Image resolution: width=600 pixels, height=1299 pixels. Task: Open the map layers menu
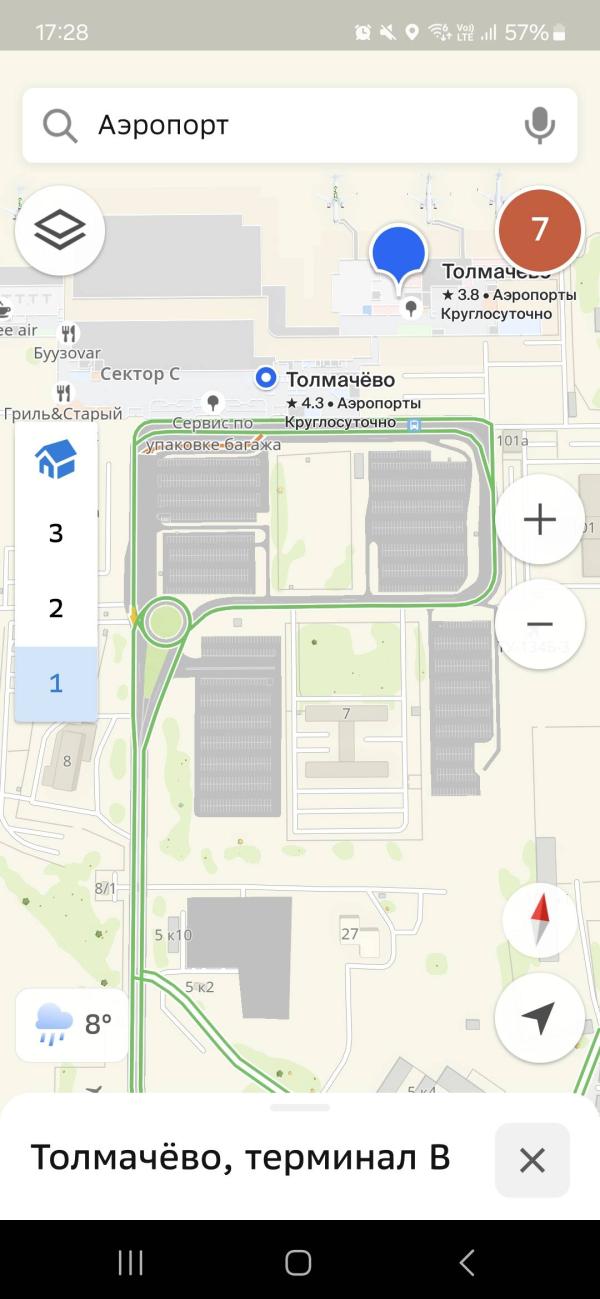pyautogui.click(x=60, y=230)
